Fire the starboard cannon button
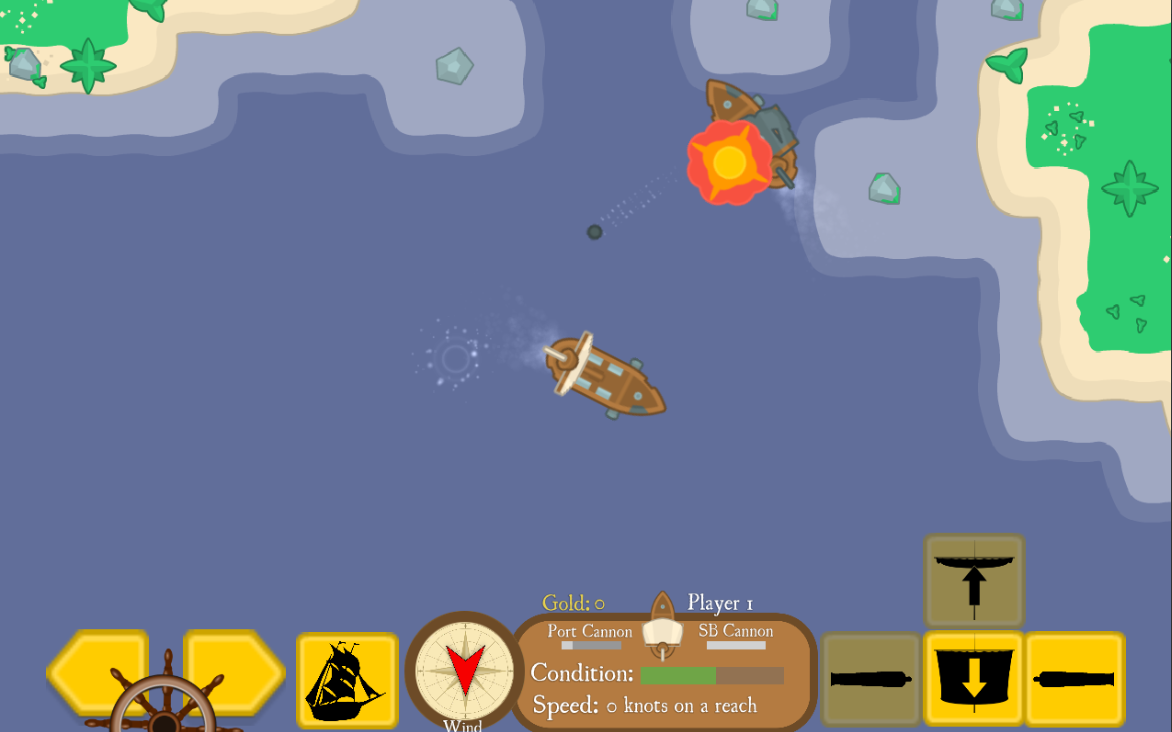This screenshot has width=1172, height=732. [x=1074, y=679]
